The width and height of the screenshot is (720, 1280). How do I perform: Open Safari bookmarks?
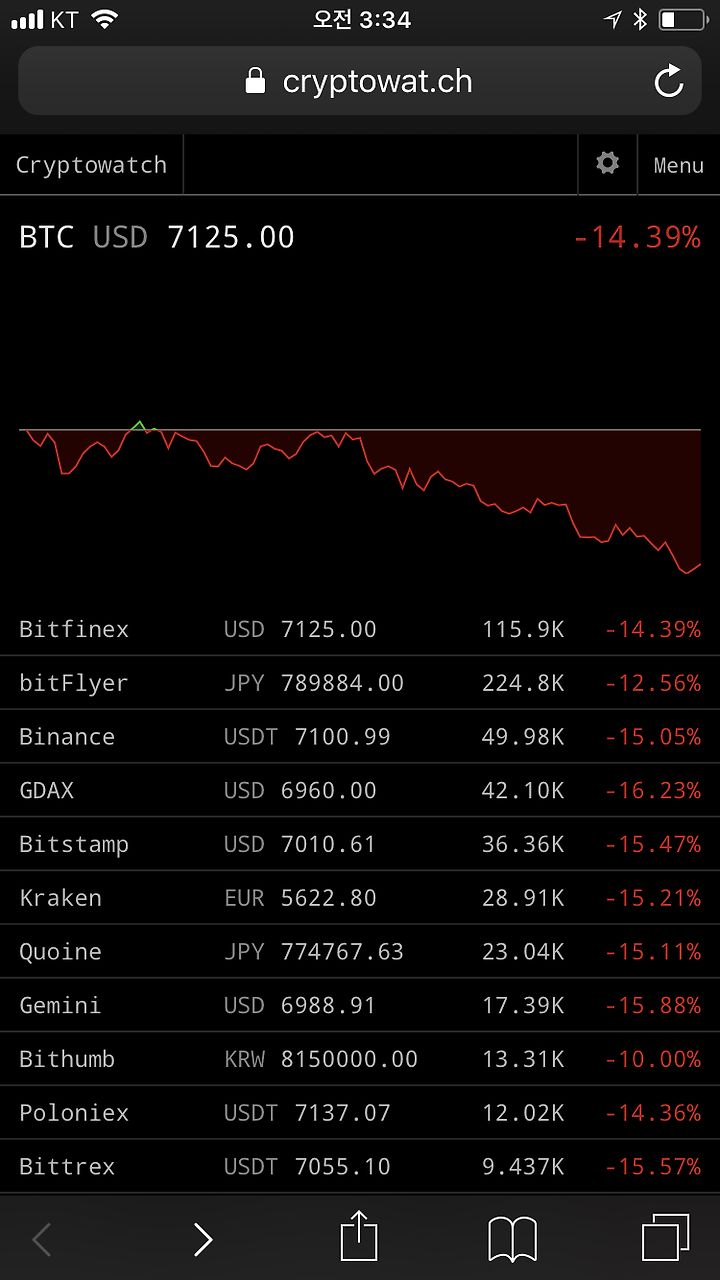click(x=513, y=1240)
